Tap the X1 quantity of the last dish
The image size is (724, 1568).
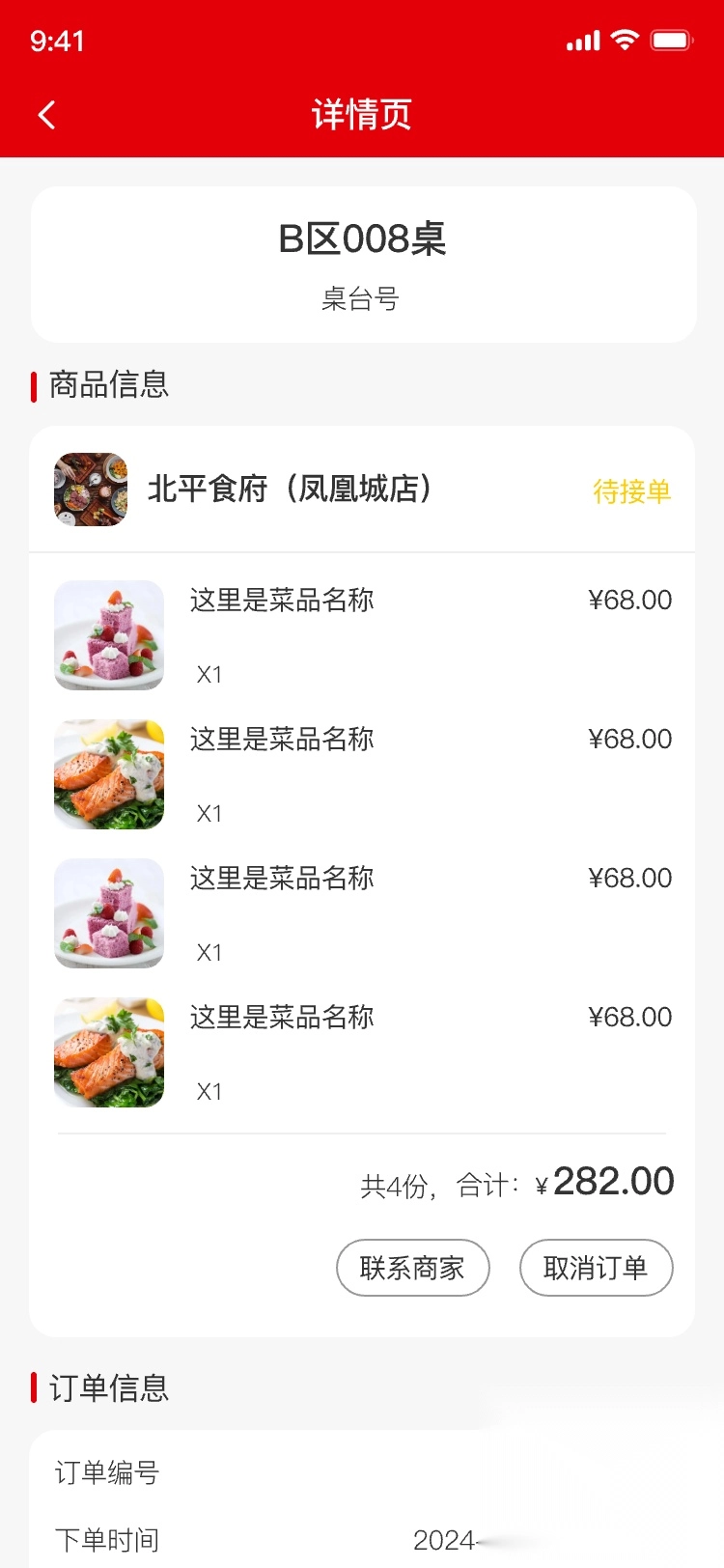point(209,1091)
